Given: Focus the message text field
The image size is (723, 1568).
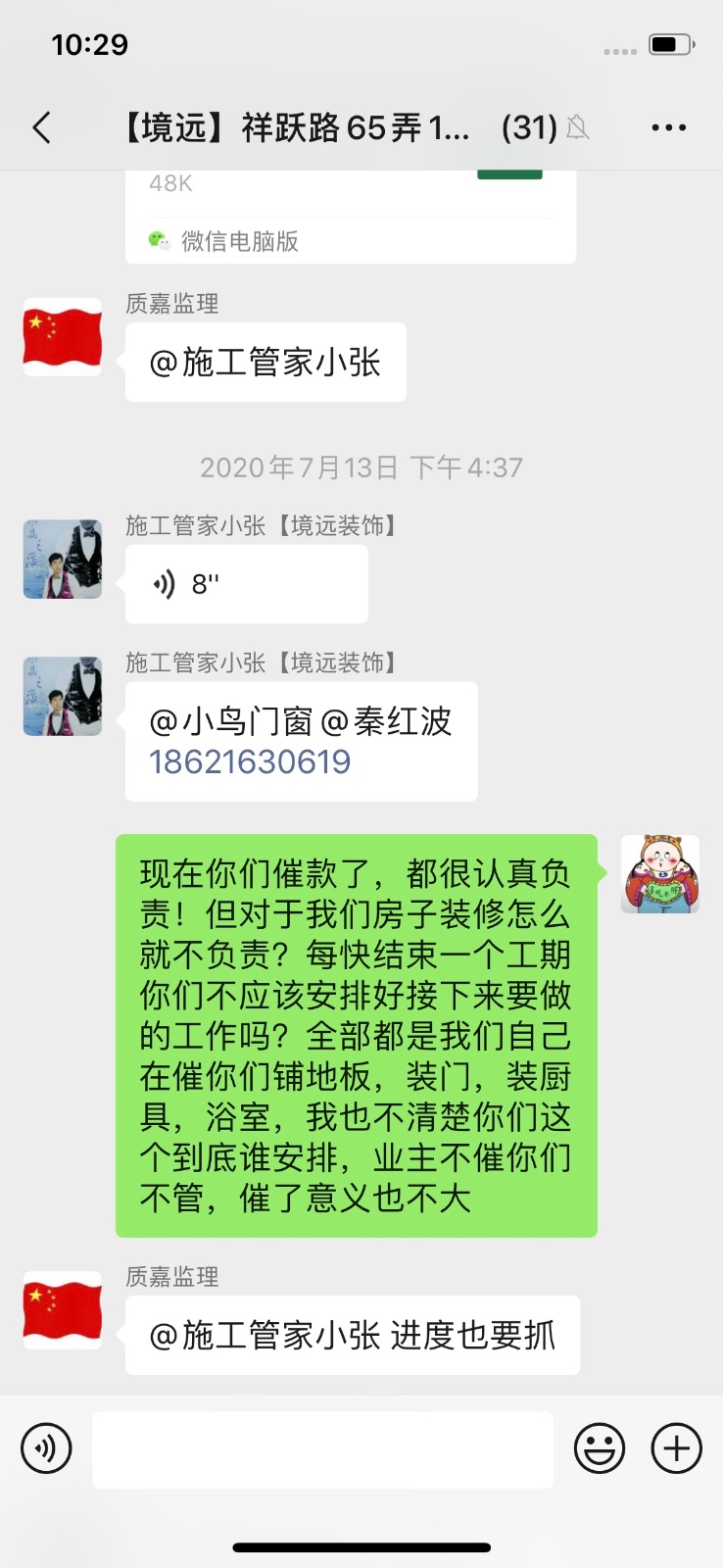Looking at the screenshot, I should 322,1449.
